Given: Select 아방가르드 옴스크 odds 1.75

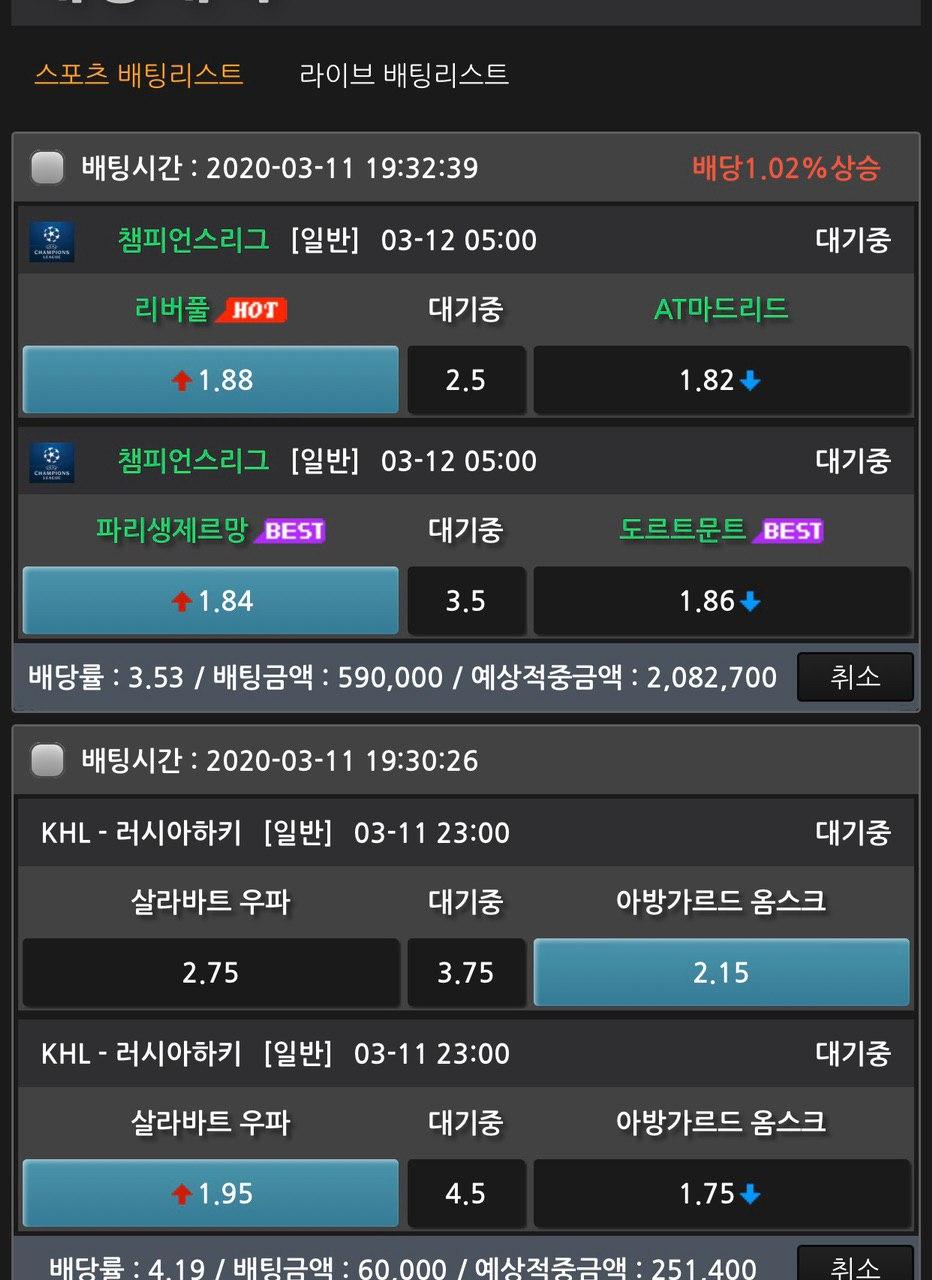Looking at the screenshot, I should [x=721, y=1194].
